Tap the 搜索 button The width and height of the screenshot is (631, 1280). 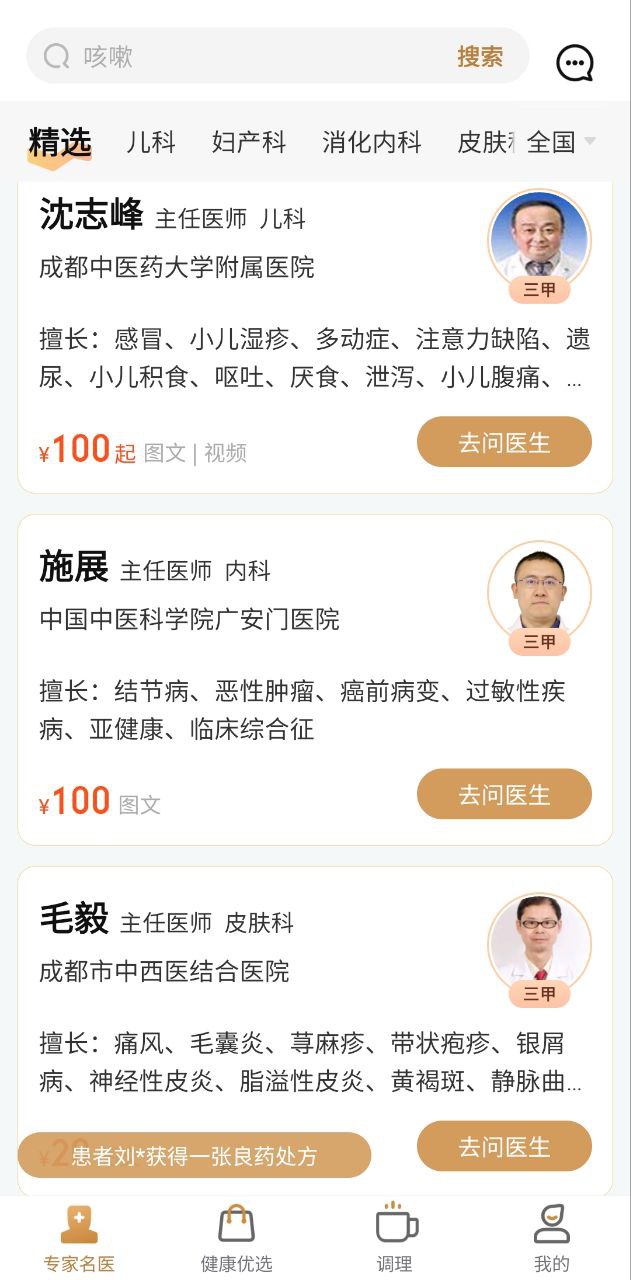click(480, 56)
